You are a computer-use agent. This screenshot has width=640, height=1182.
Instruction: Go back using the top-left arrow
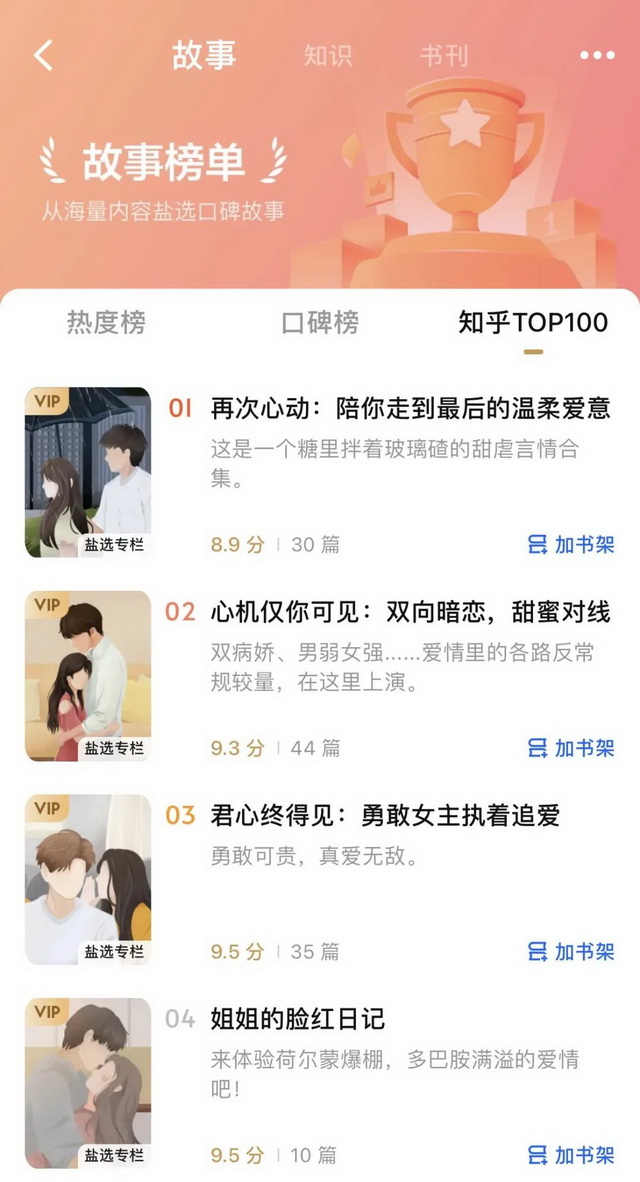point(43,55)
